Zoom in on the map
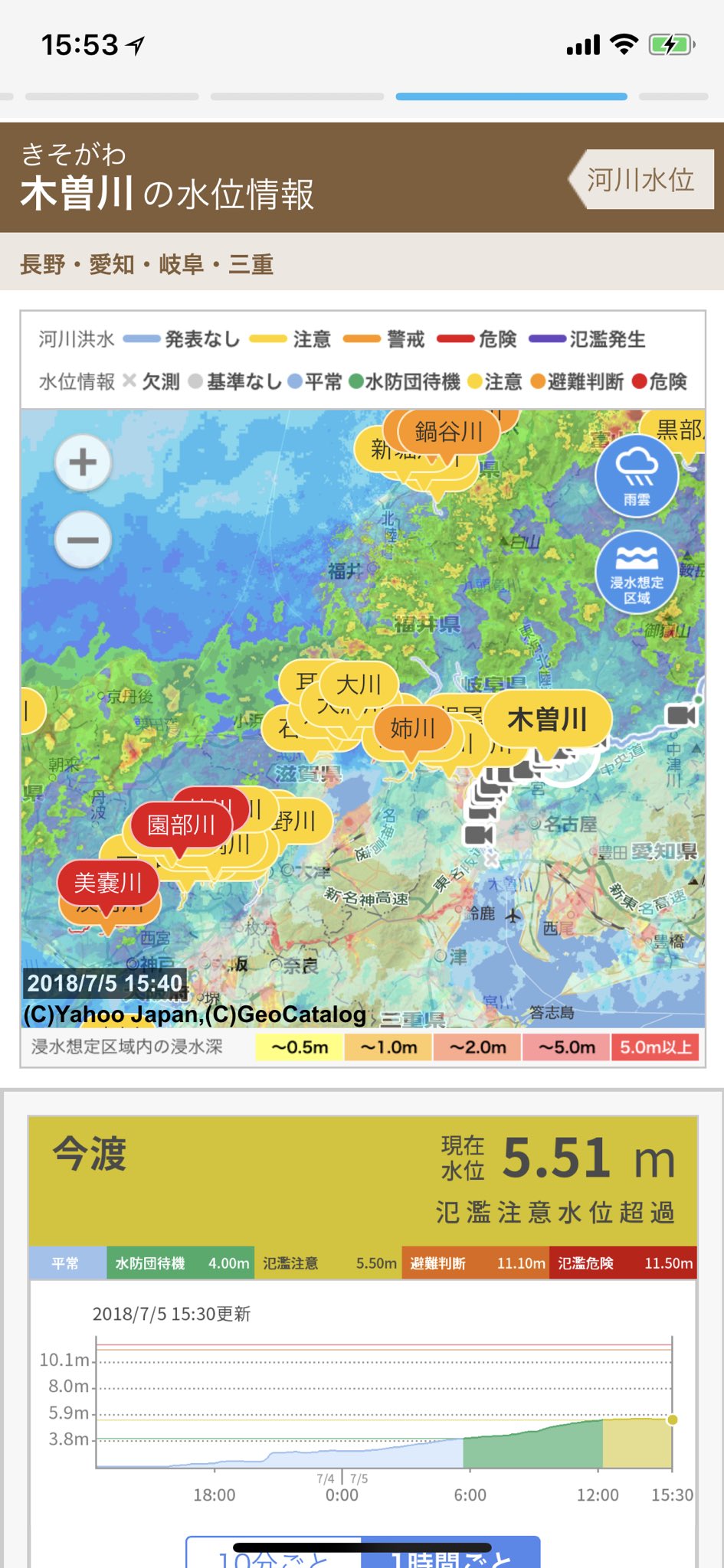This screenshot has height=1568, width=724. click(83, 462)
